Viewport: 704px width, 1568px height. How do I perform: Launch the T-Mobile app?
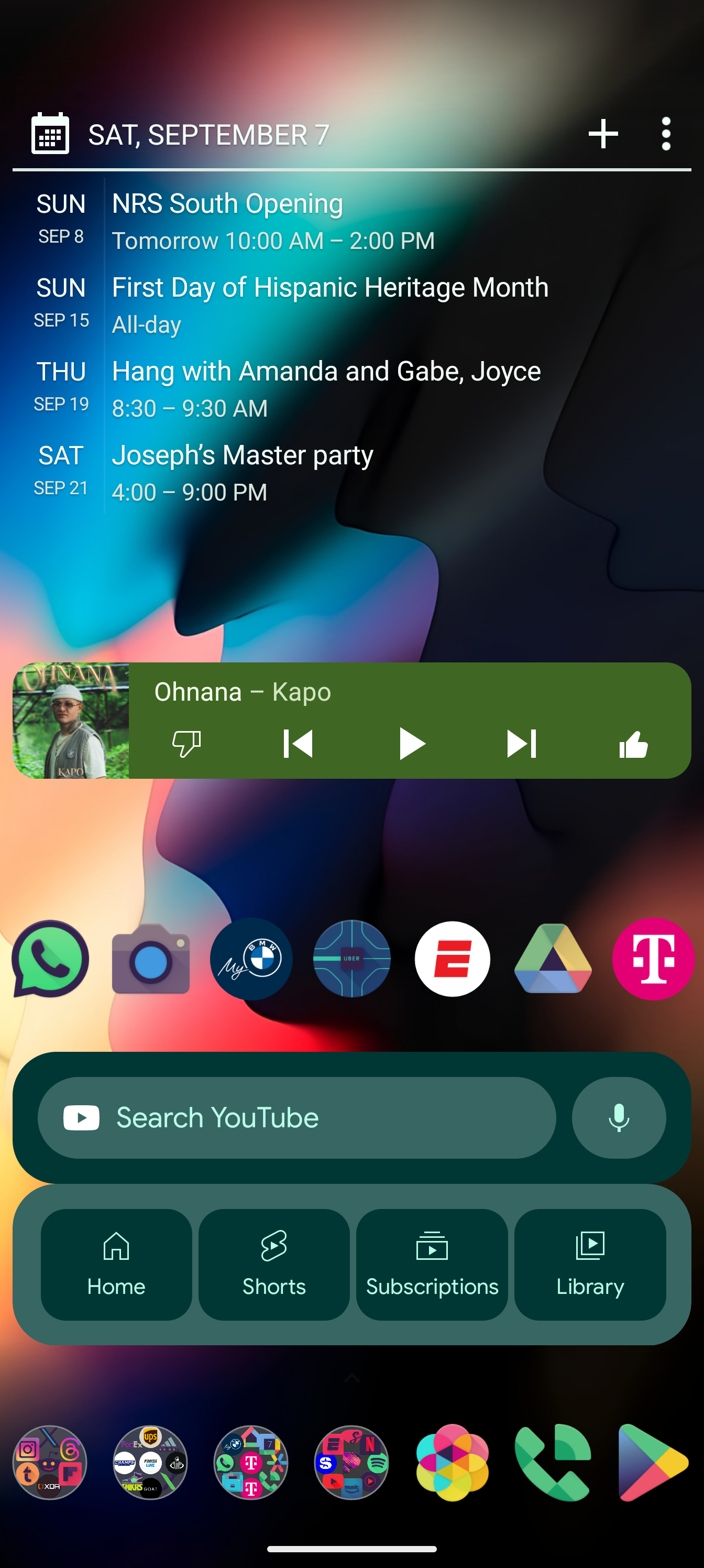(x=653, y=958)
